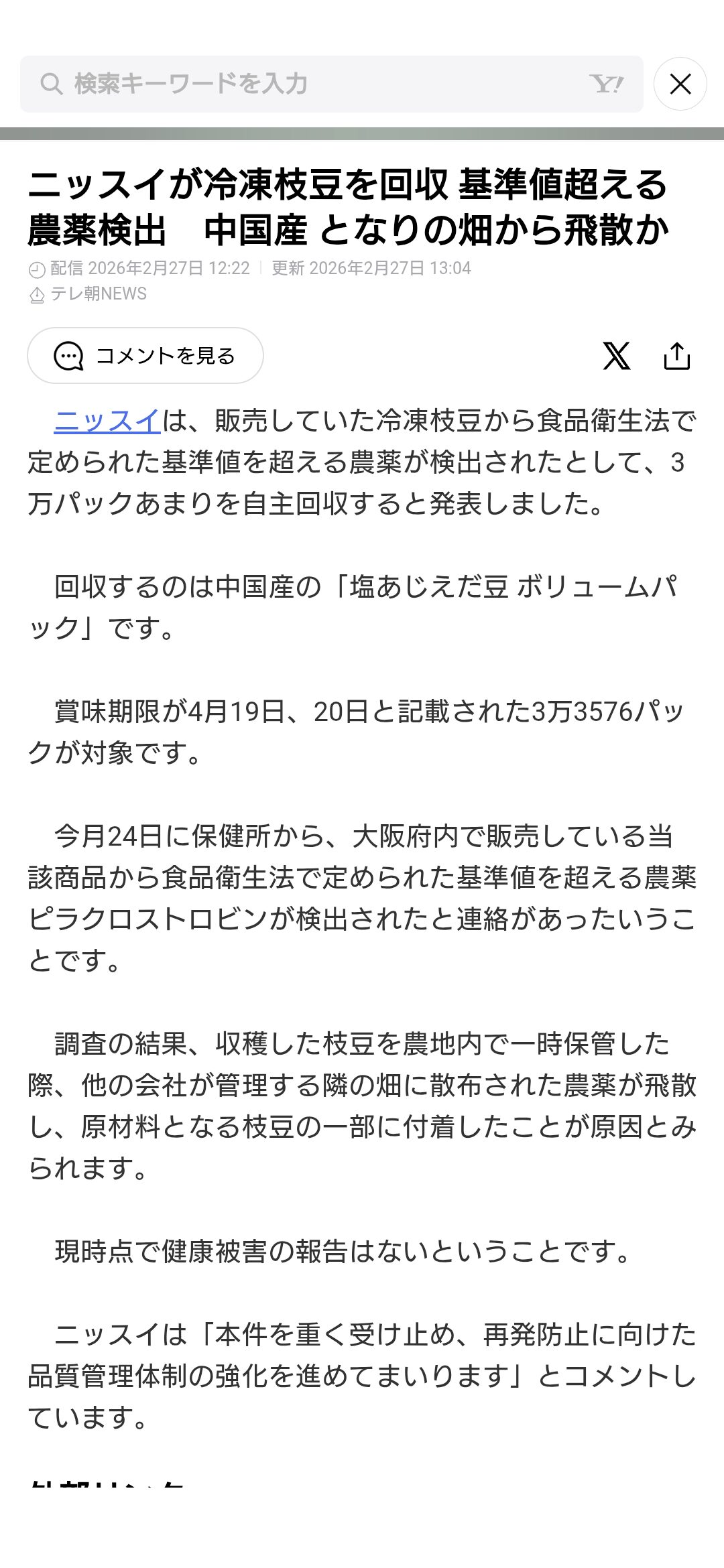This screenshot has width=724, height=1568.
Task: Close the article with the X button
Action: tap(680, 84)
